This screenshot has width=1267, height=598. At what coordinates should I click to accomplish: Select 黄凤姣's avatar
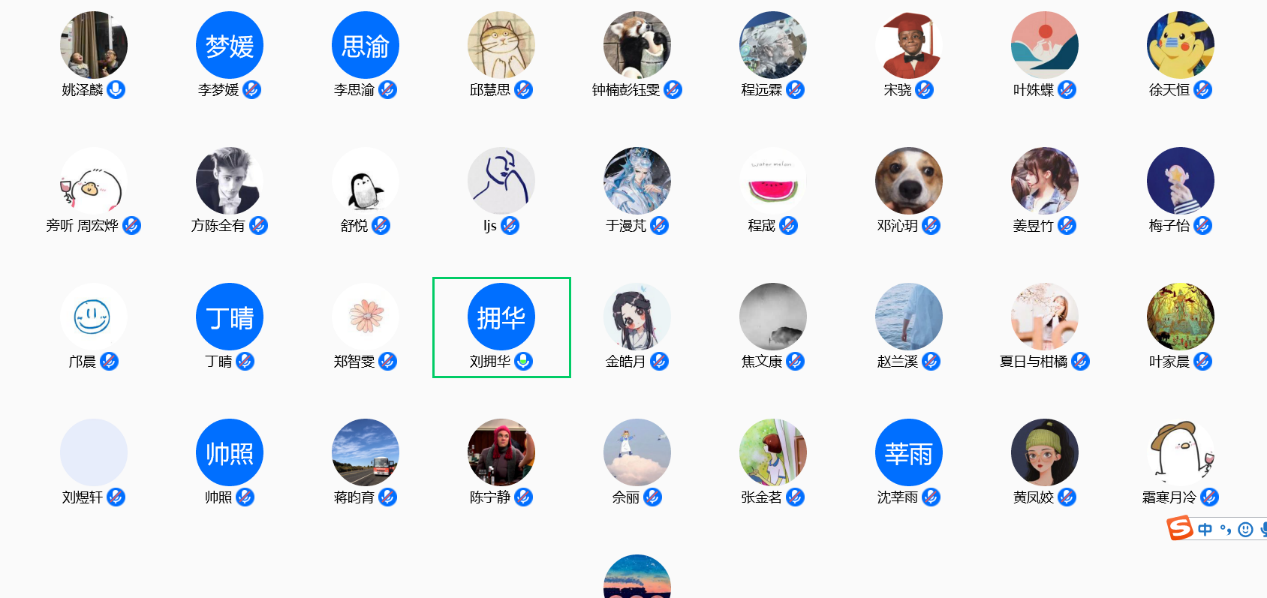[1045, 453]
